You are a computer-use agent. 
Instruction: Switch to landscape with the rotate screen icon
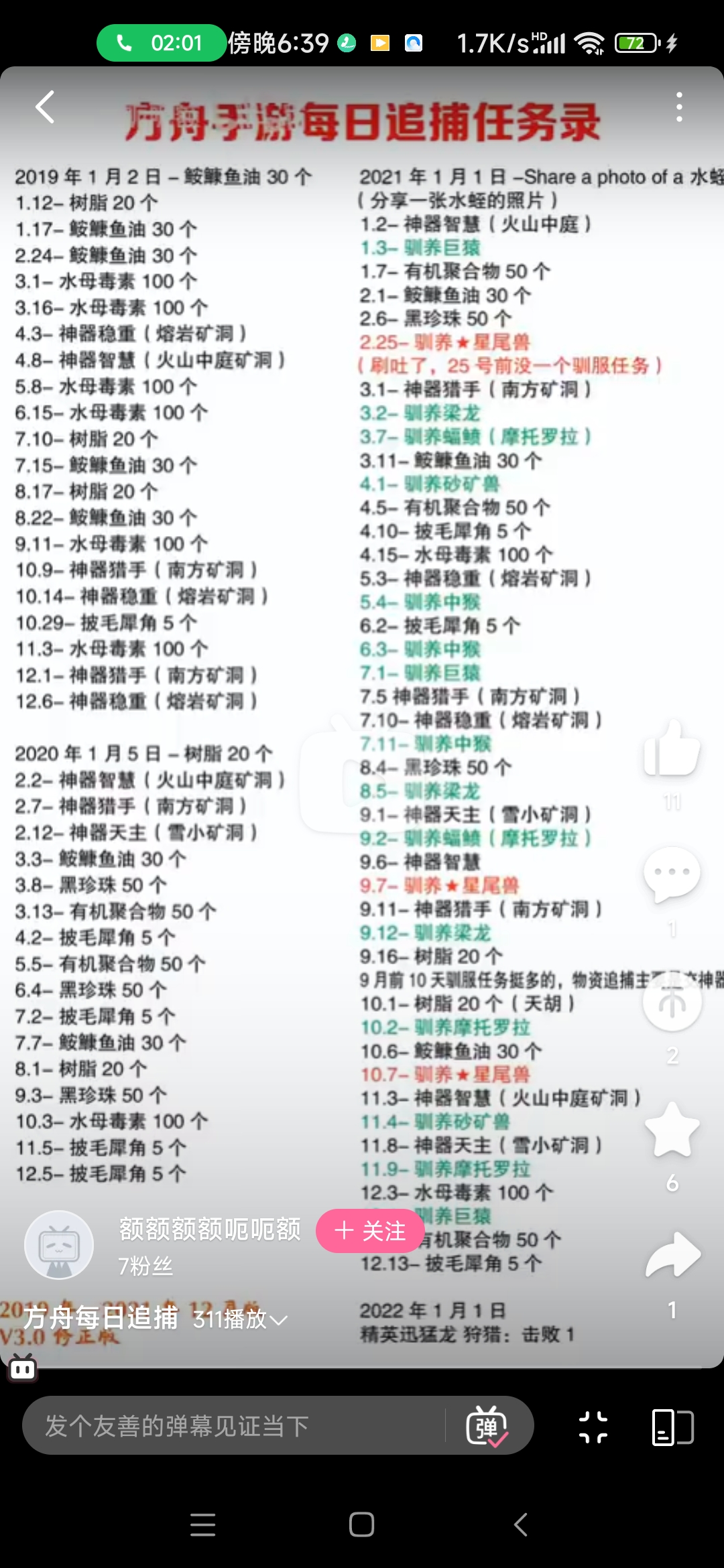672,1427
